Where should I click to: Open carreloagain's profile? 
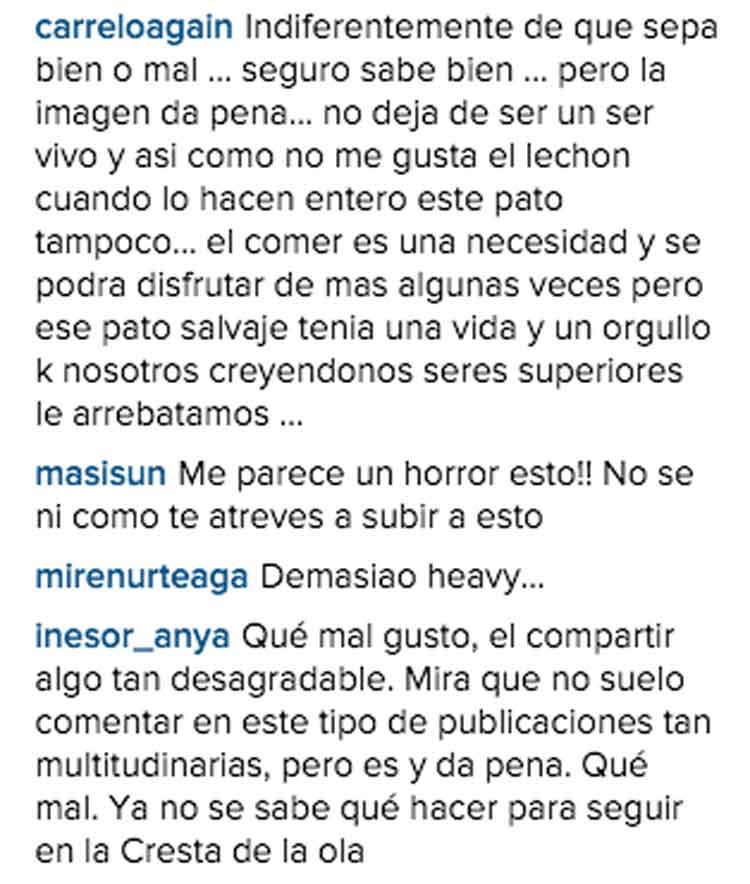[x=134, y=29]
